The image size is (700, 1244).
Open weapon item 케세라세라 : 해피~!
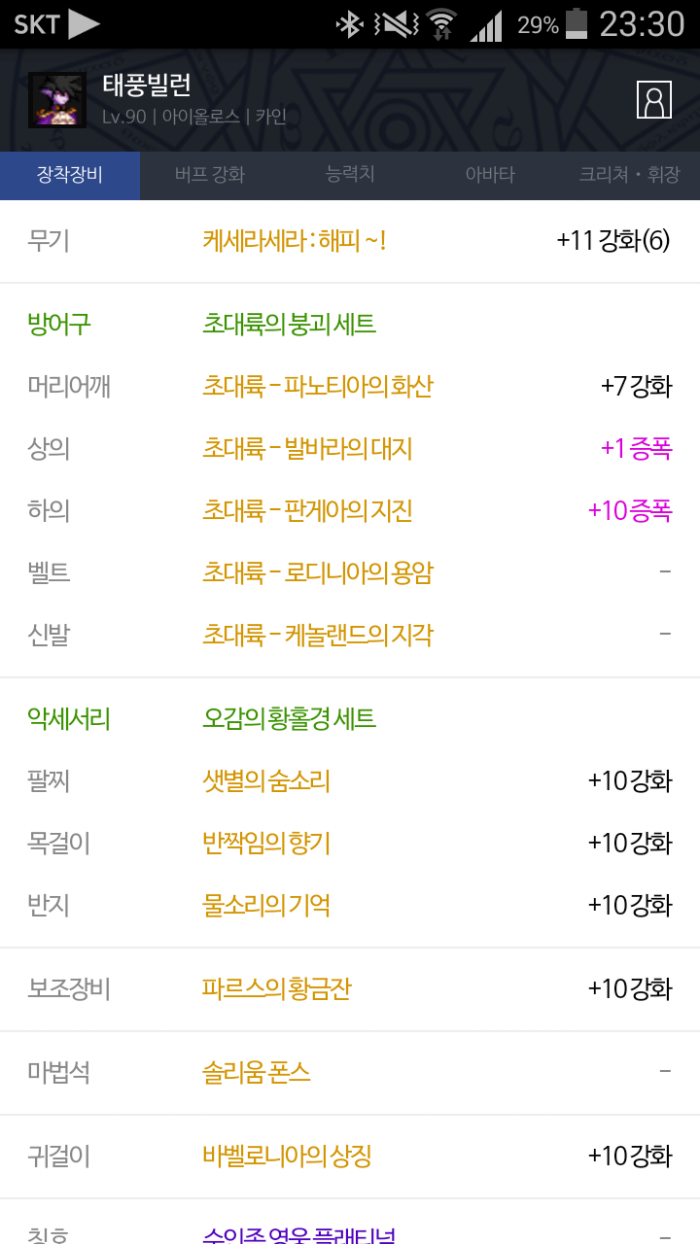[294, 241]
